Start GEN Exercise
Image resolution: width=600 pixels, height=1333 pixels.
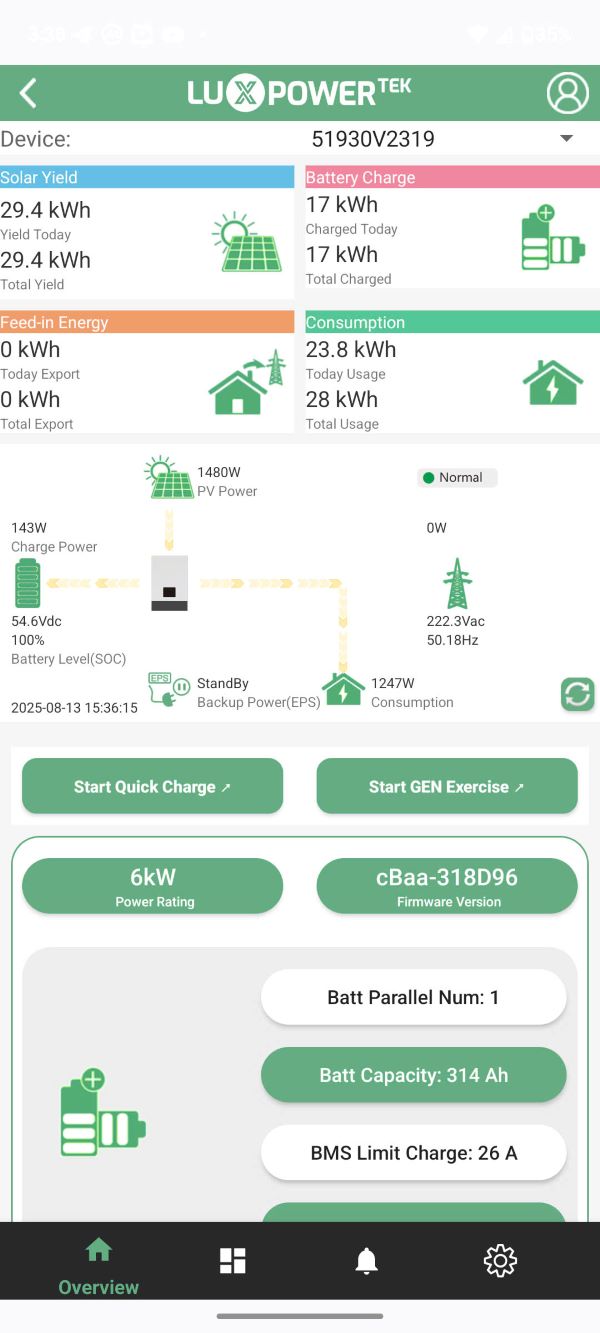[x=447, y=787]
